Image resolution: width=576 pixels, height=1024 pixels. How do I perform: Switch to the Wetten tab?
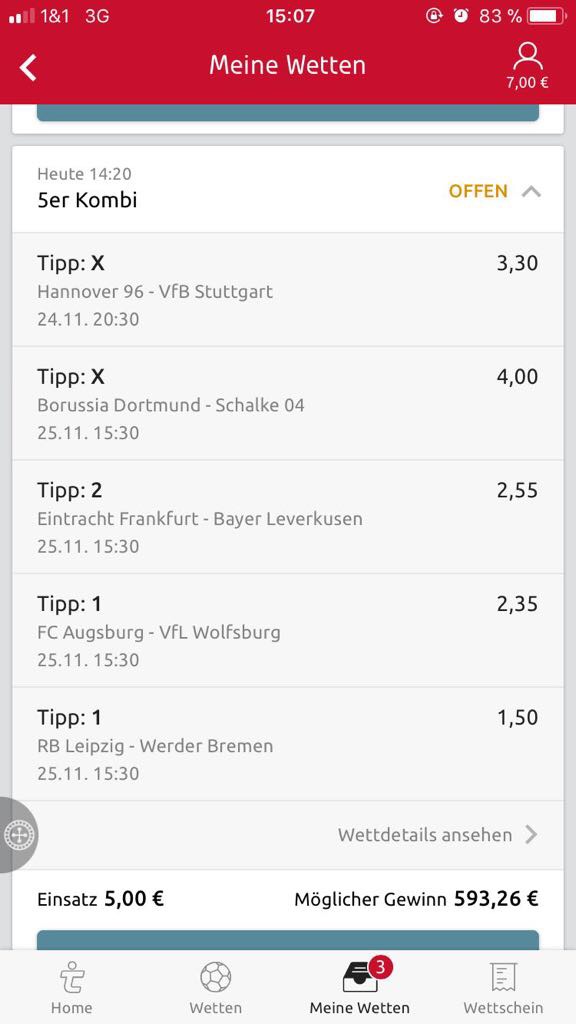click(x=216, y=987)
